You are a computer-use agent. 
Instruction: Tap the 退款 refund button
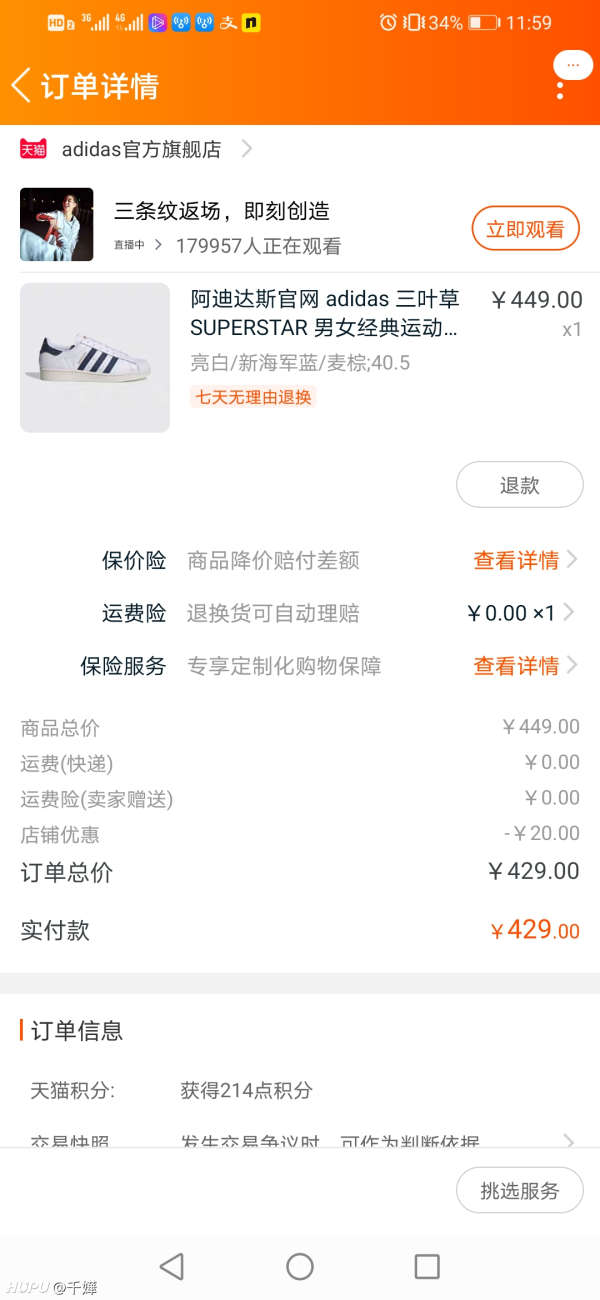(519, 485)
